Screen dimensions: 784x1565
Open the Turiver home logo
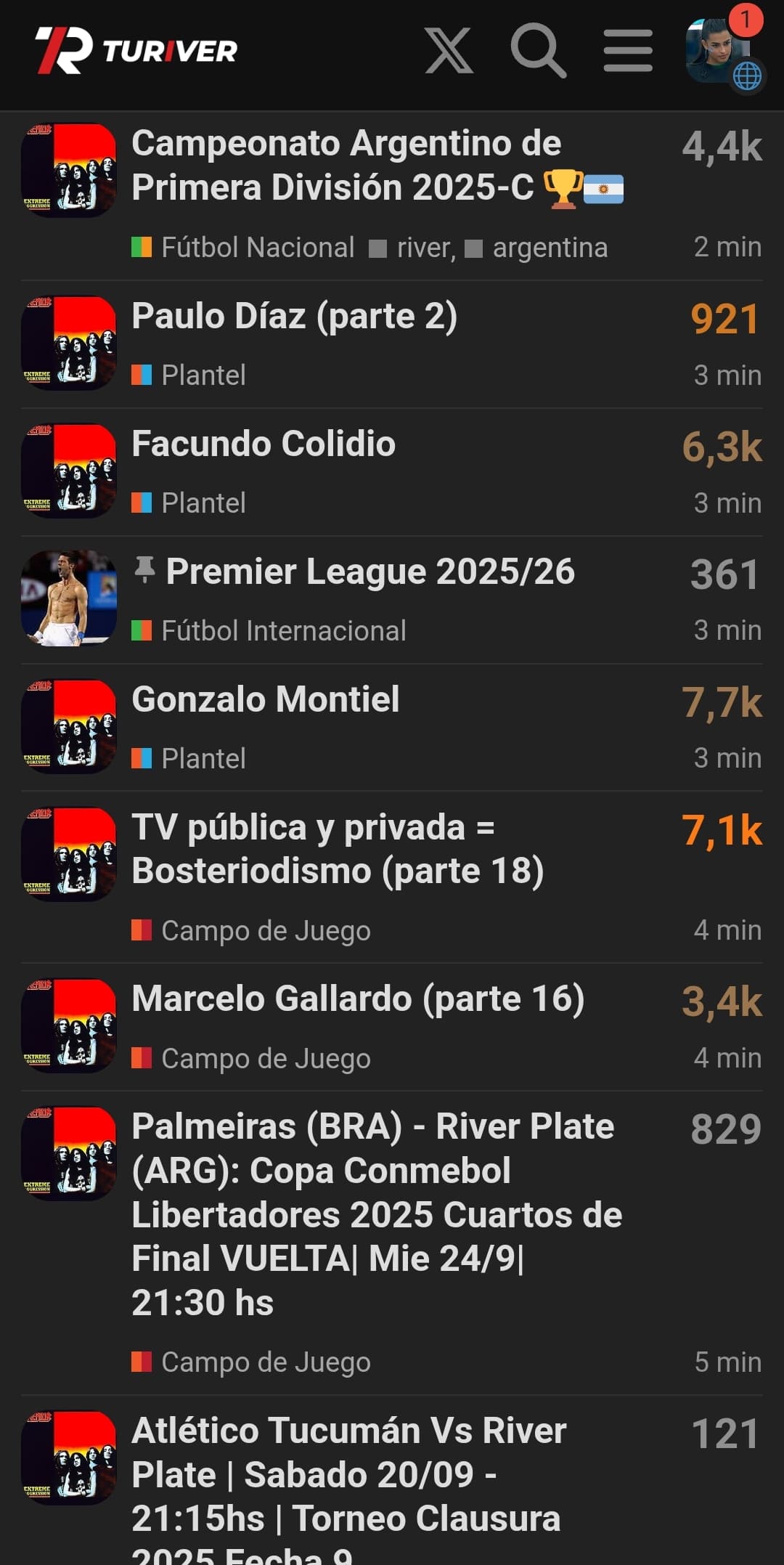(136, 51)
